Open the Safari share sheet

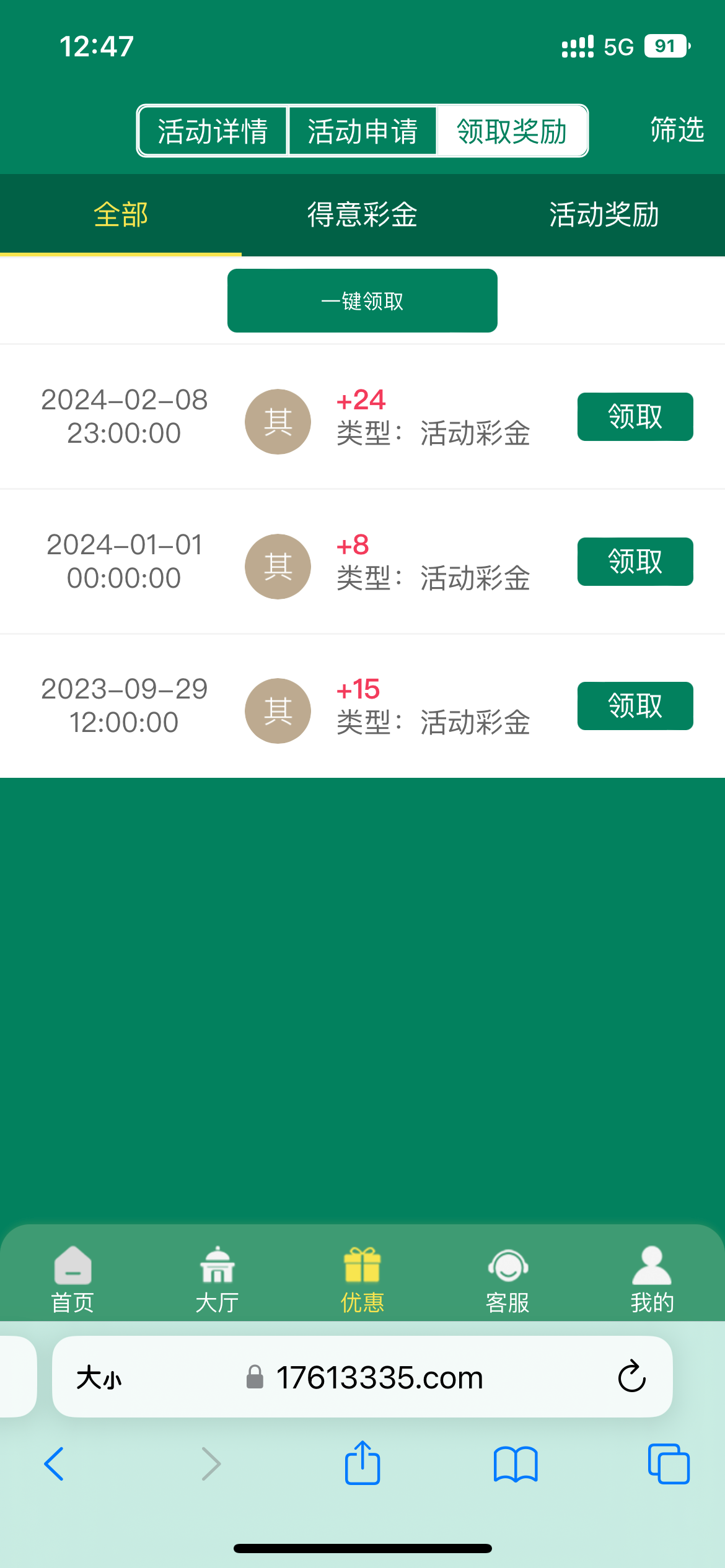pos(362,1463)
